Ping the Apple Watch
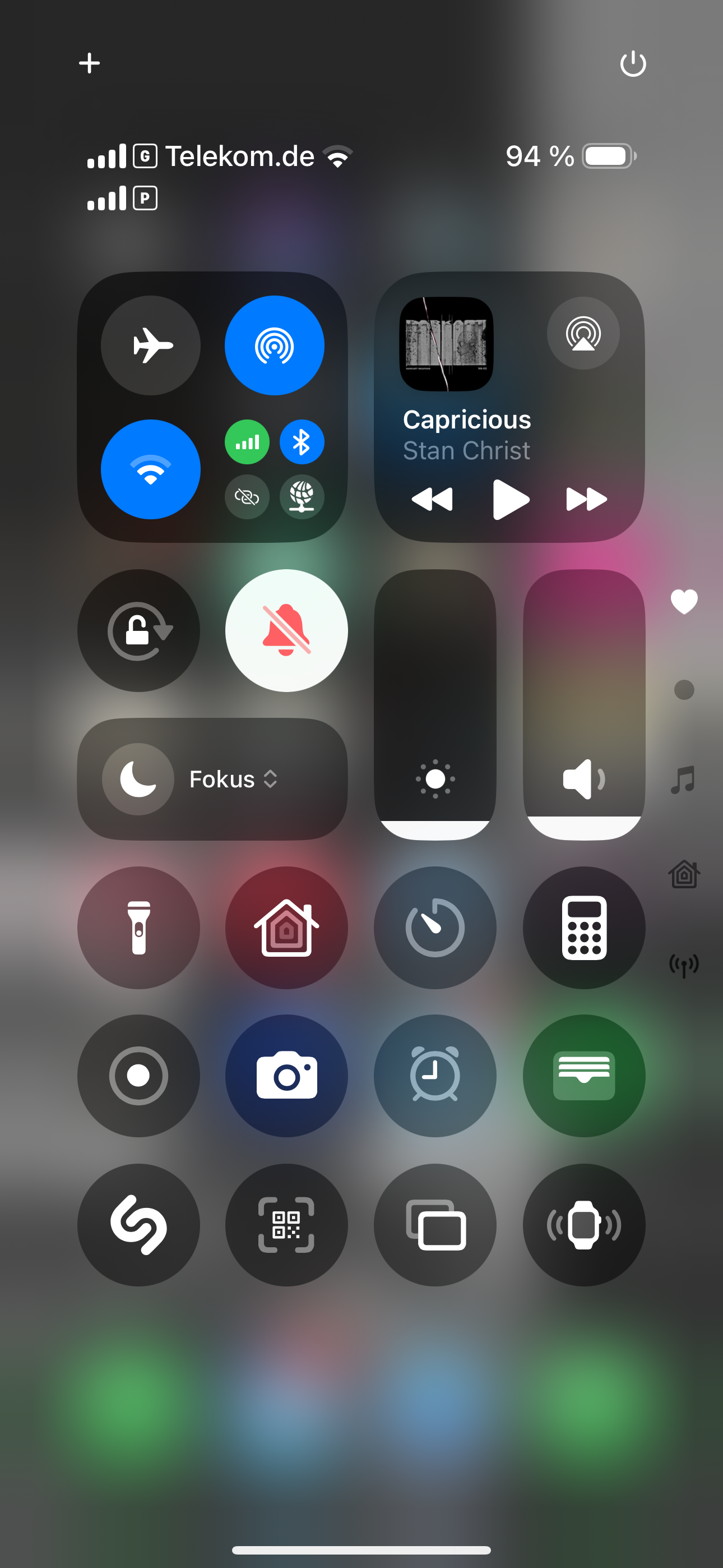Viewport: 723px width, 1568px height. click(583, 1225)
